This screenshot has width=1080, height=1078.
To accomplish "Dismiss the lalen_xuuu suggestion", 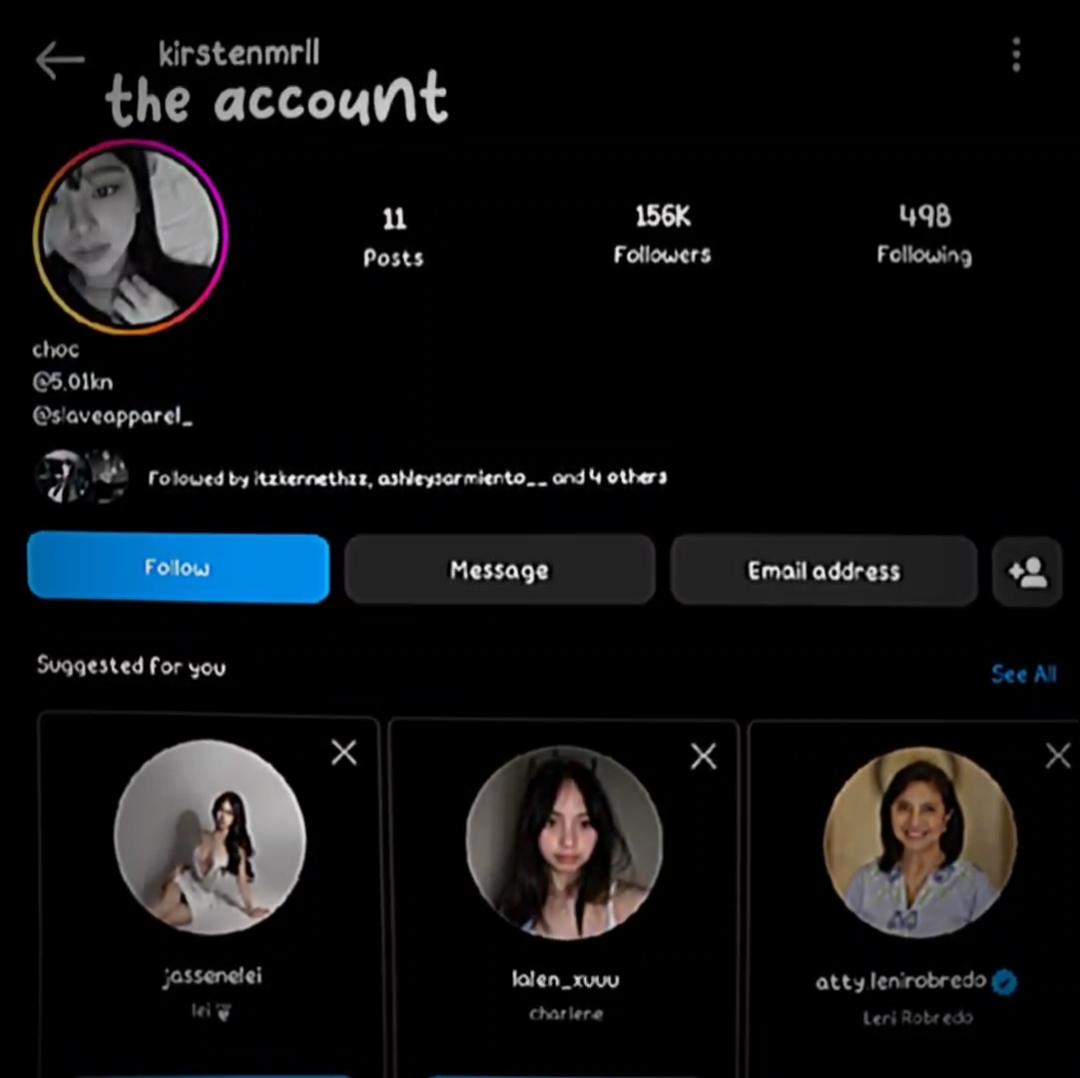I will pyautogui.click(x=704, y=756).
